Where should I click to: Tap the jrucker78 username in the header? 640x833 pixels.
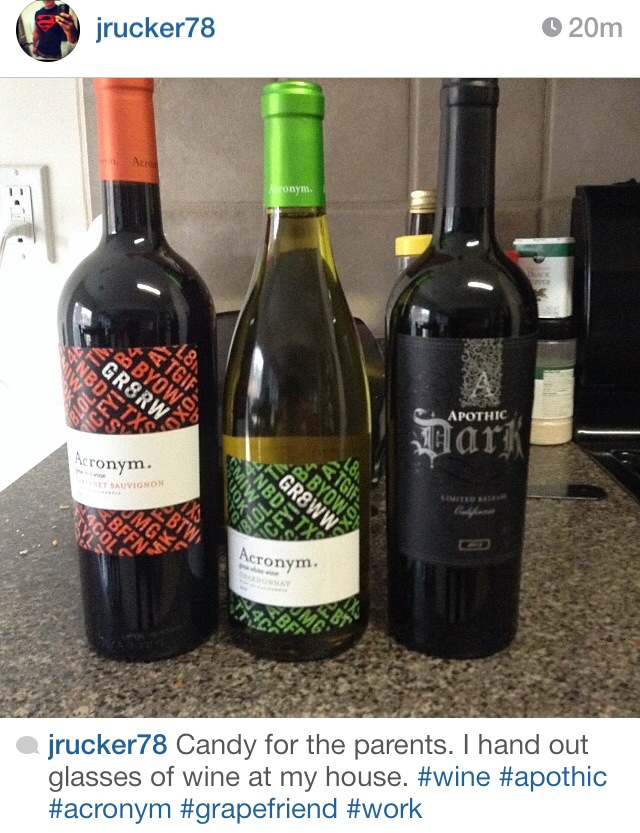pos(155,29)
